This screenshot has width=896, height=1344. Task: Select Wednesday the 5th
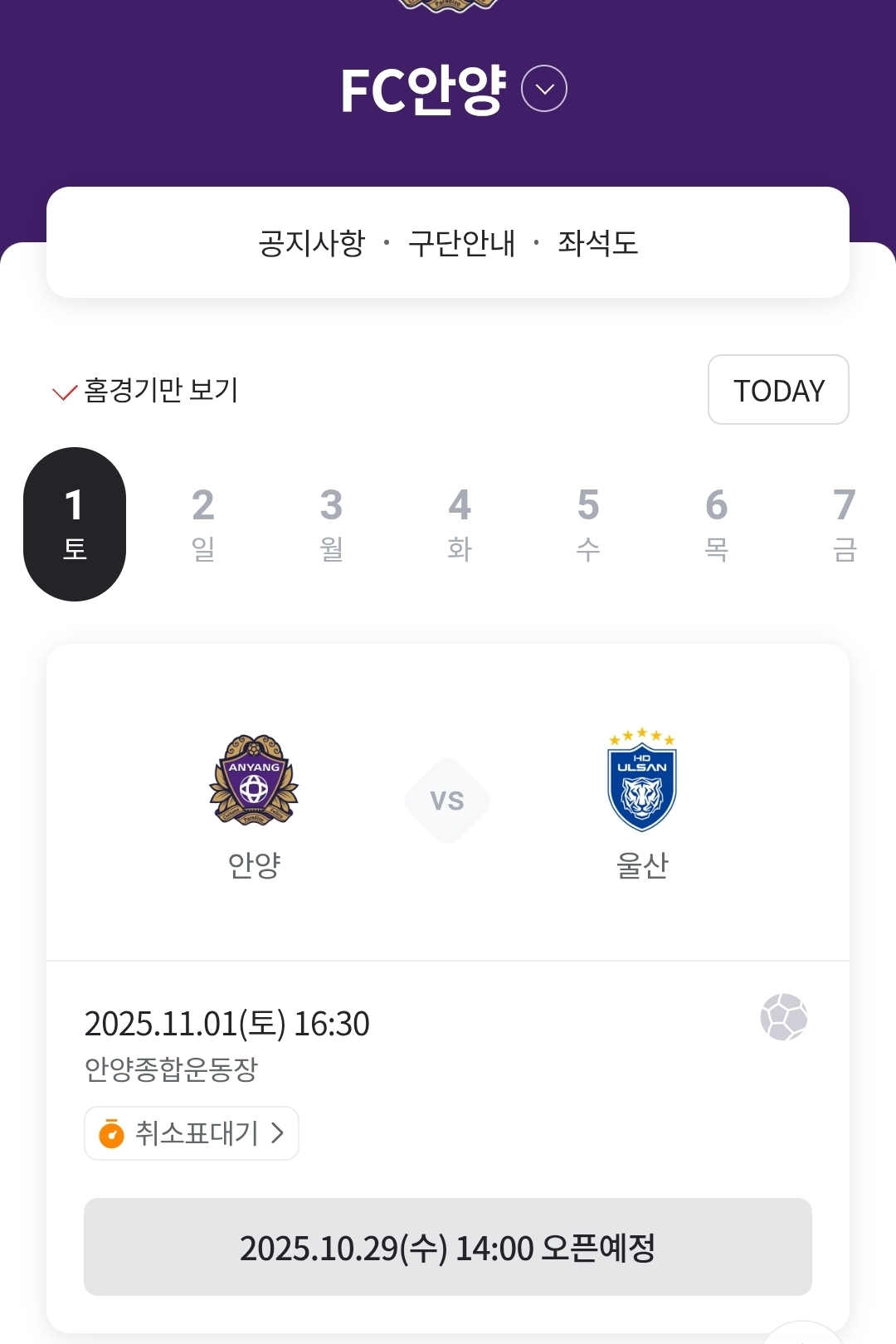tap(587, 523)
